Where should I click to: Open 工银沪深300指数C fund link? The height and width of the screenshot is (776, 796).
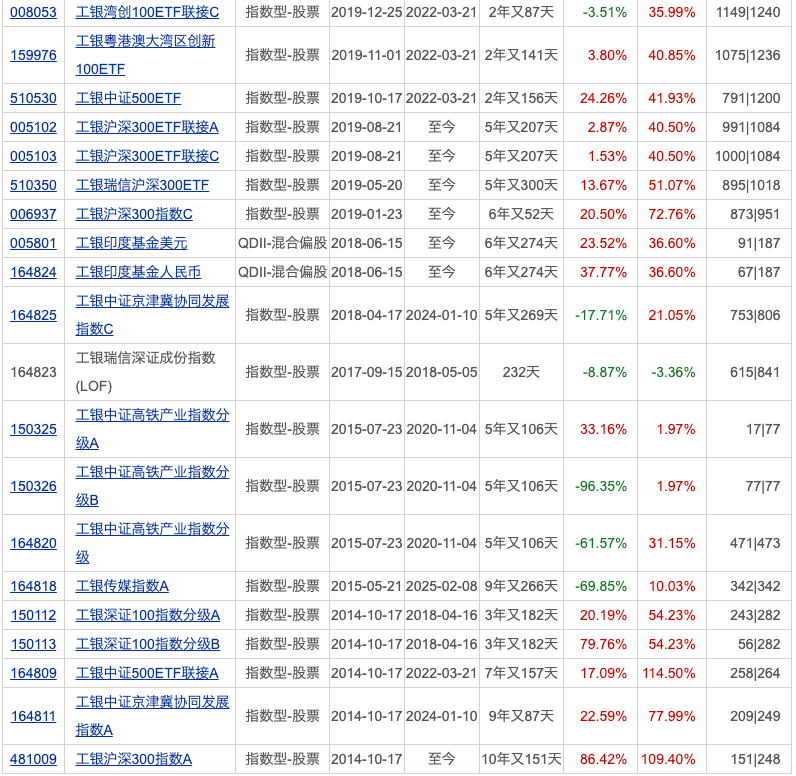(x=134, y=214)
